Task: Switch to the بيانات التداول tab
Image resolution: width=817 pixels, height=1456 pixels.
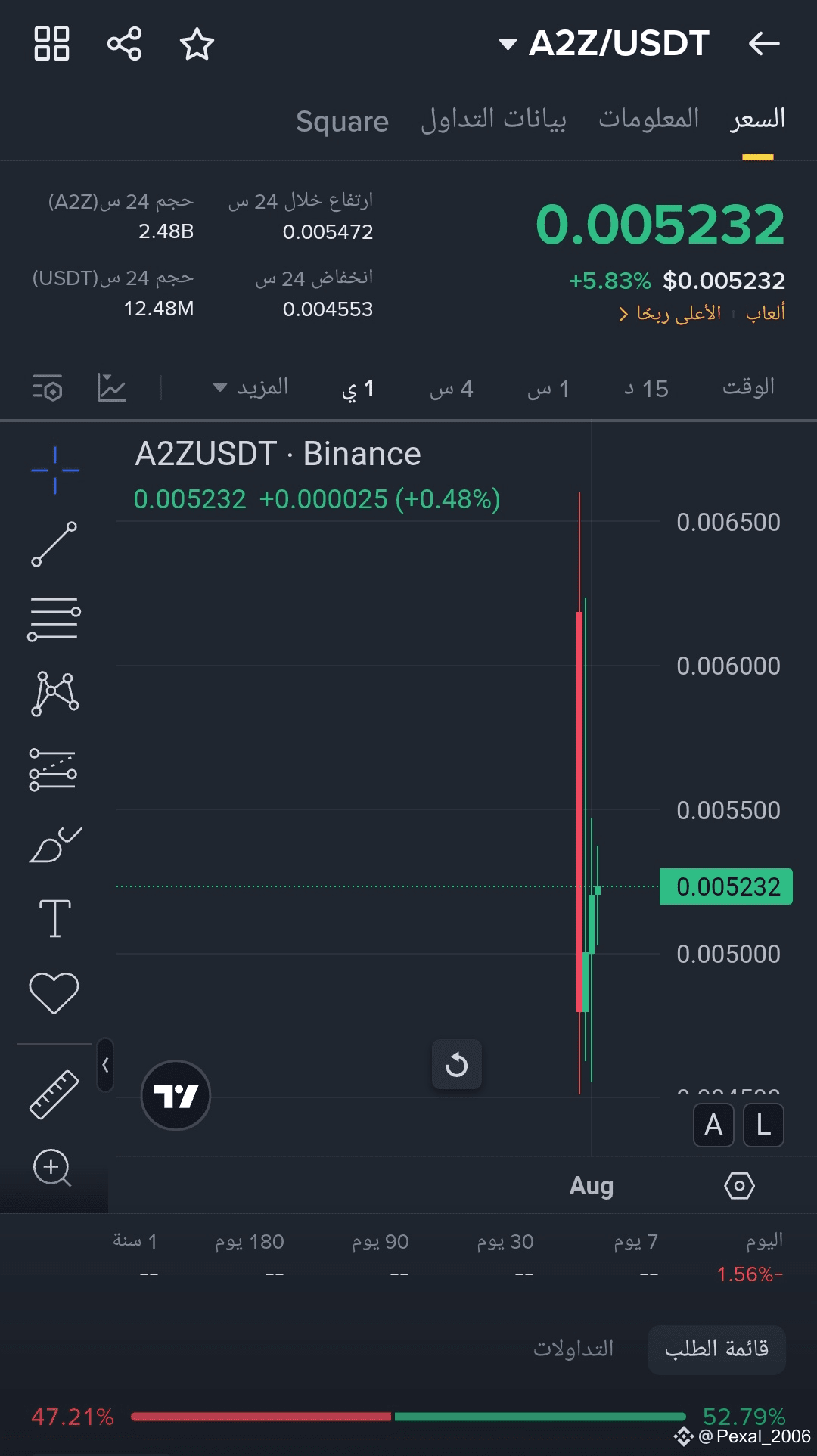Action: pos(493,120)
